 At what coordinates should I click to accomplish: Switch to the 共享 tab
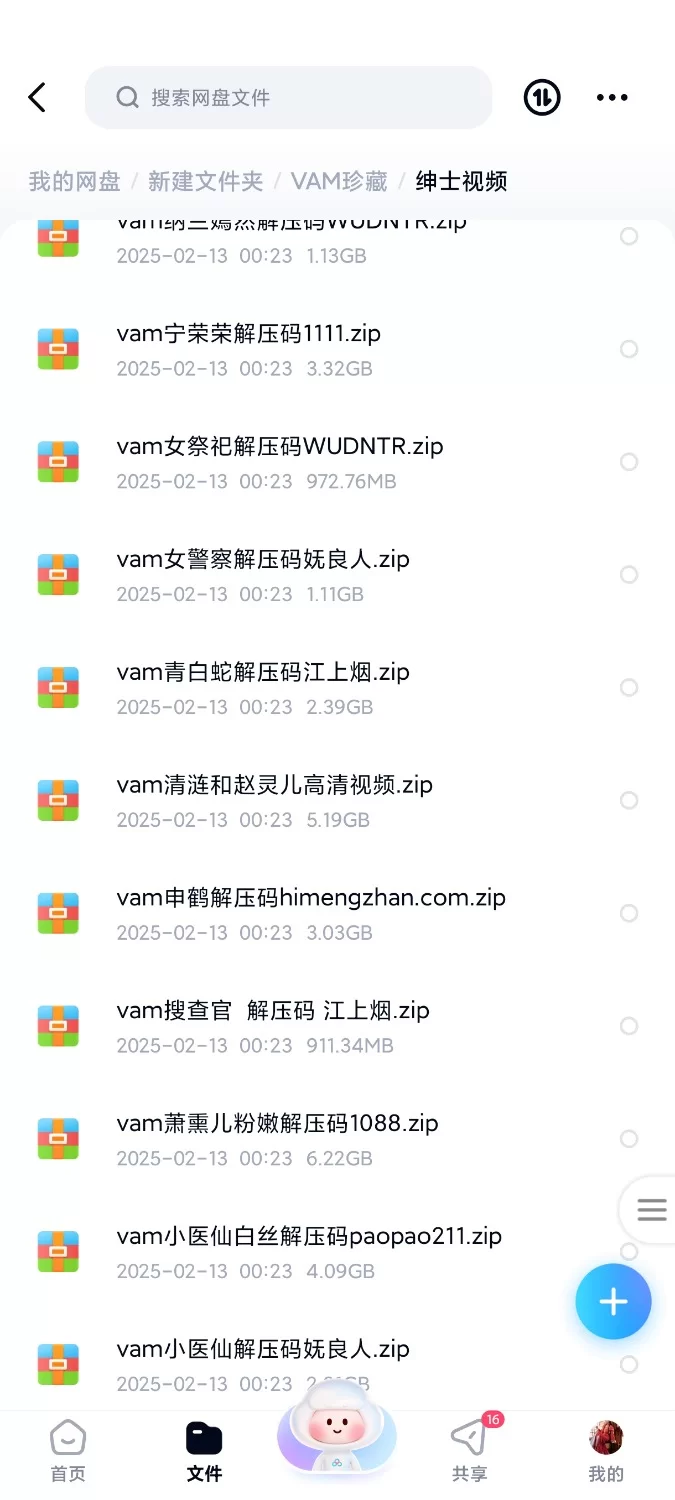click(x=469, y=1452)
